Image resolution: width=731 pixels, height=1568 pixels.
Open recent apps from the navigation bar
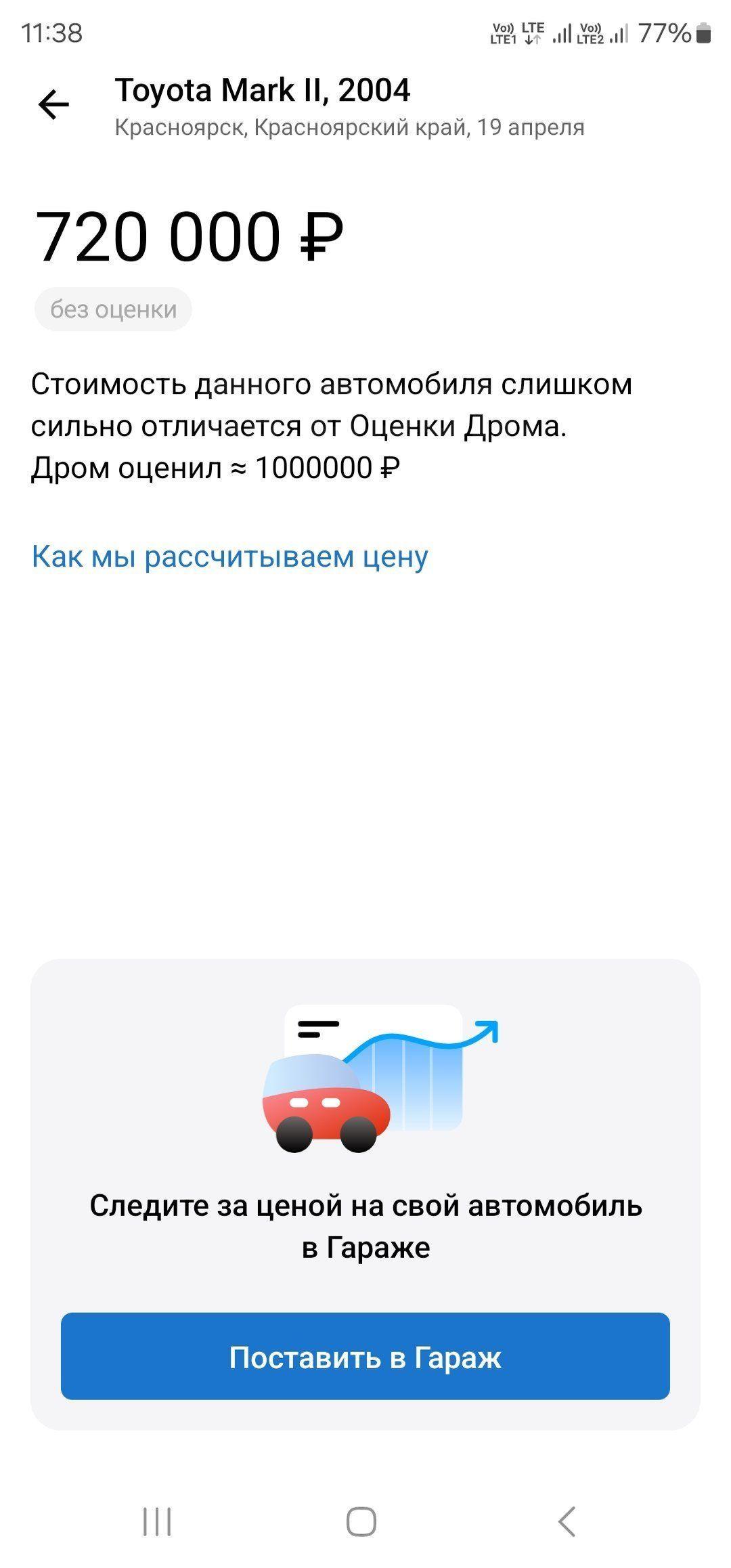(158, 1521)
